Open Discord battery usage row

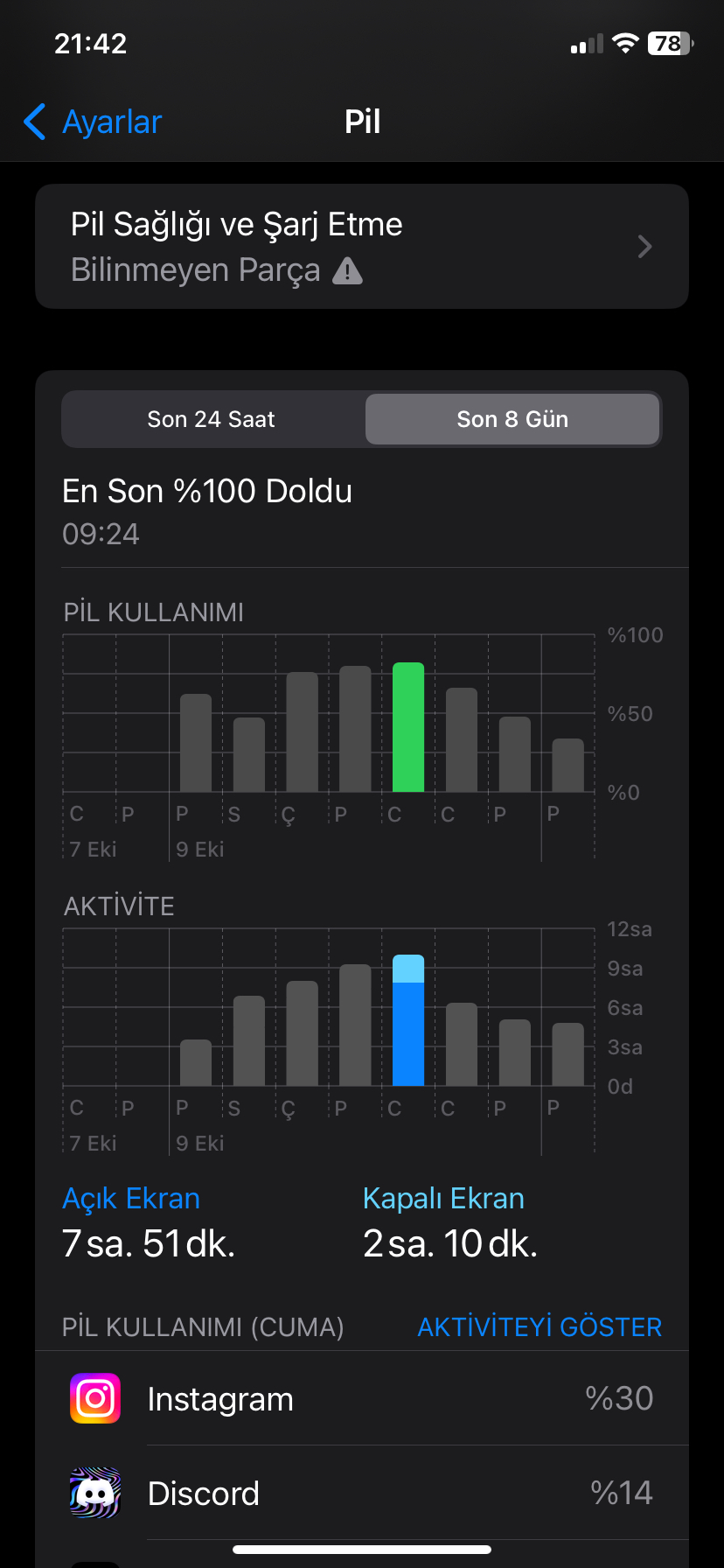(x=362, y=1494)
